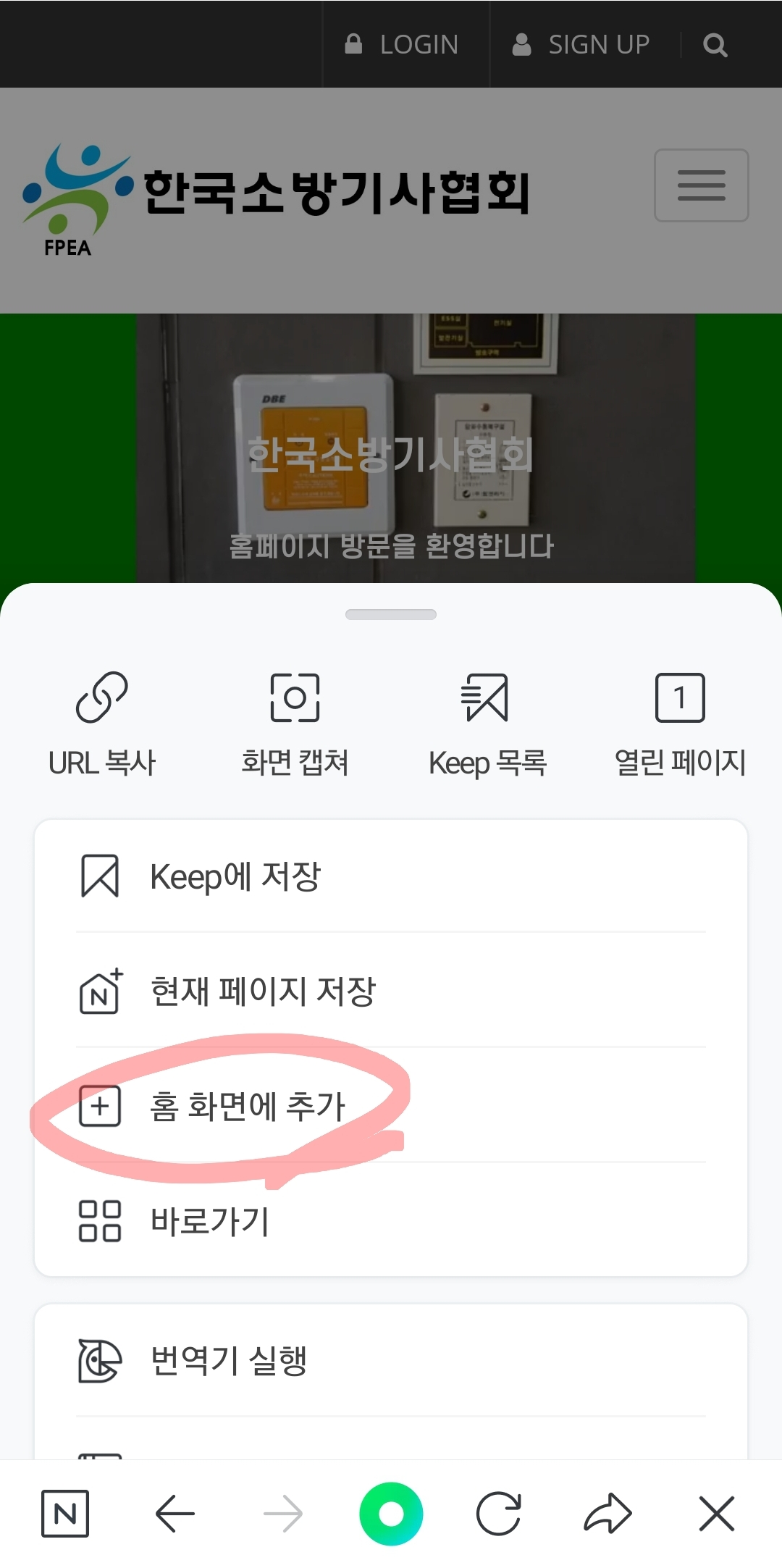Image resolution: width=782 pixels, height=1568 pixels.
Task: Open 바로가기 shortcuts
Action: [210, 1221]
